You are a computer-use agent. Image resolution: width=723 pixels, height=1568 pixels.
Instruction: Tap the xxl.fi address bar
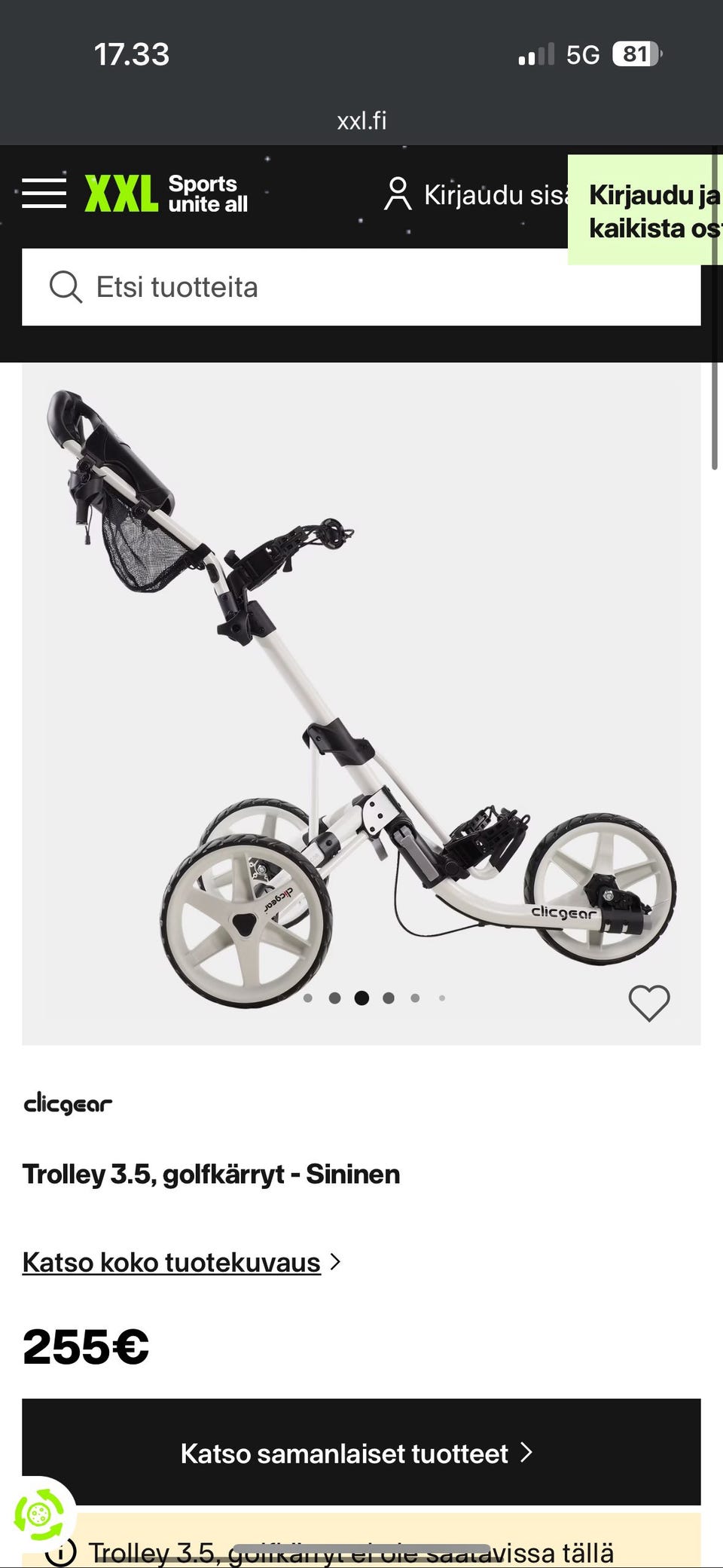click(361, 121)
